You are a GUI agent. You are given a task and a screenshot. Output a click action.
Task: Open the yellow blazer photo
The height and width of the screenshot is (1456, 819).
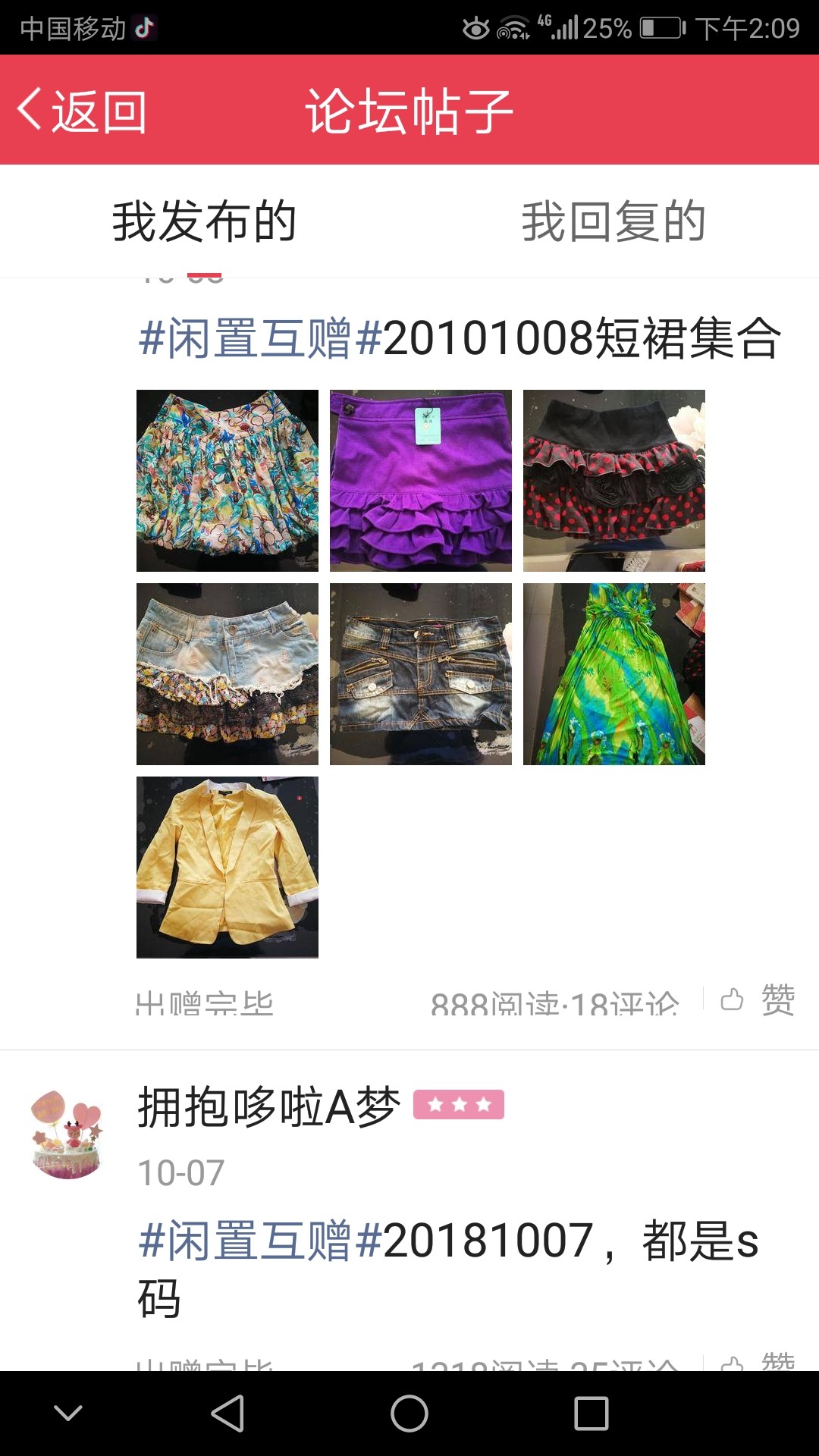tap(227, 868)
